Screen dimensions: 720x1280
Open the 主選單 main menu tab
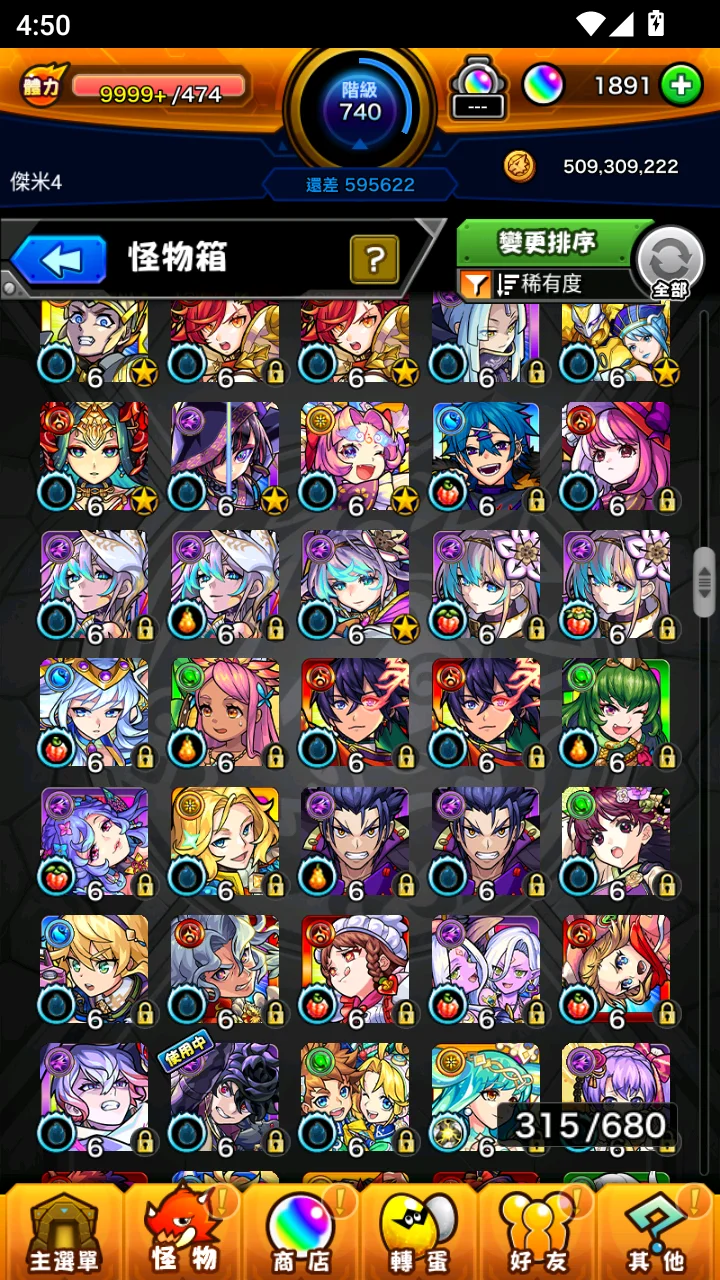pos(62,1233)
